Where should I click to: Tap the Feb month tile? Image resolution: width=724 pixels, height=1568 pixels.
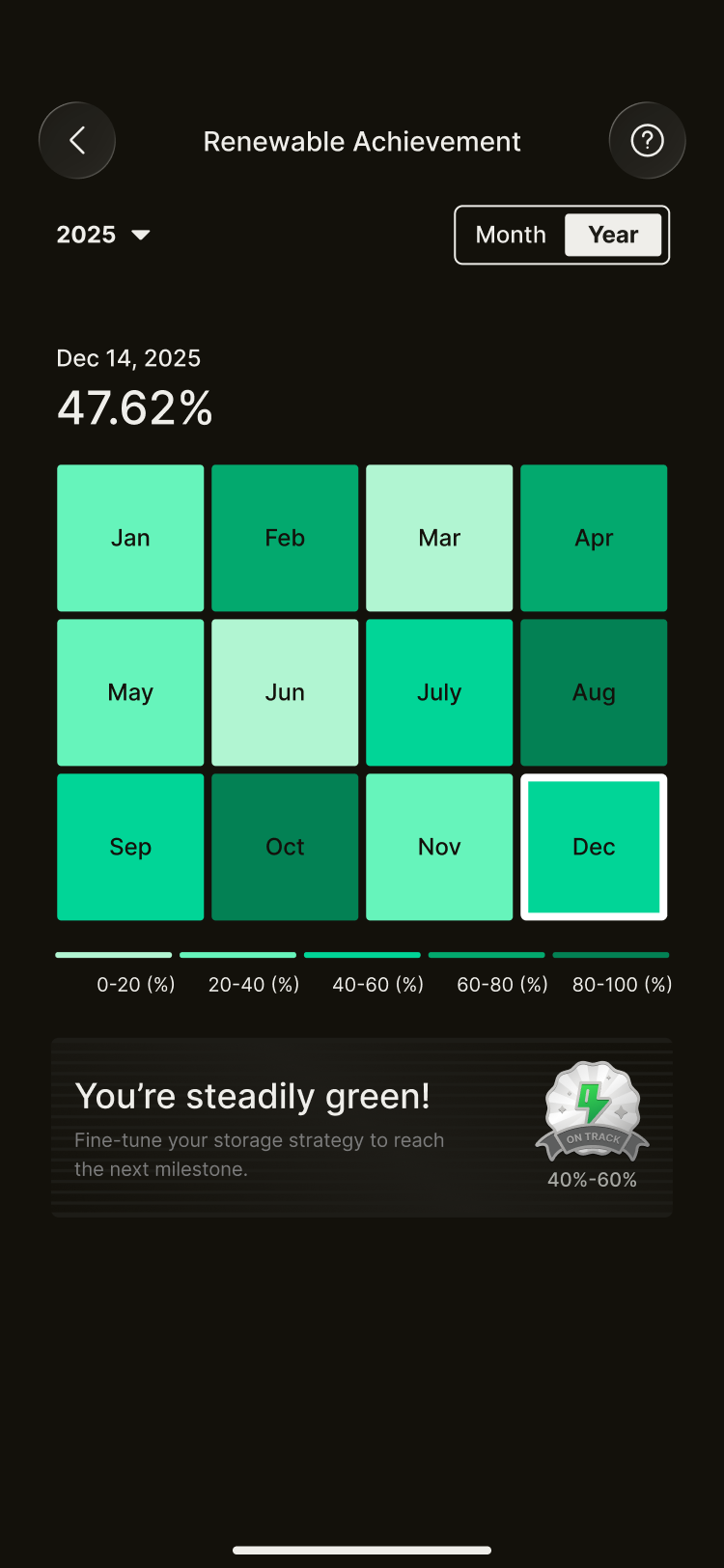[285, 538]
